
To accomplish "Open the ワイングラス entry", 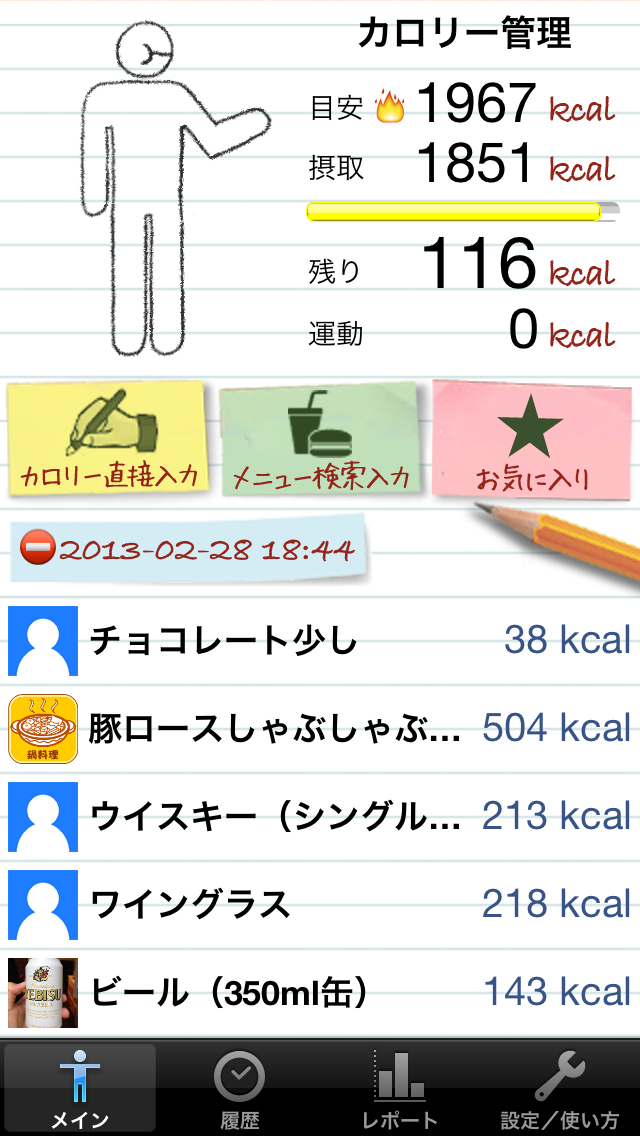I will 320,904.
